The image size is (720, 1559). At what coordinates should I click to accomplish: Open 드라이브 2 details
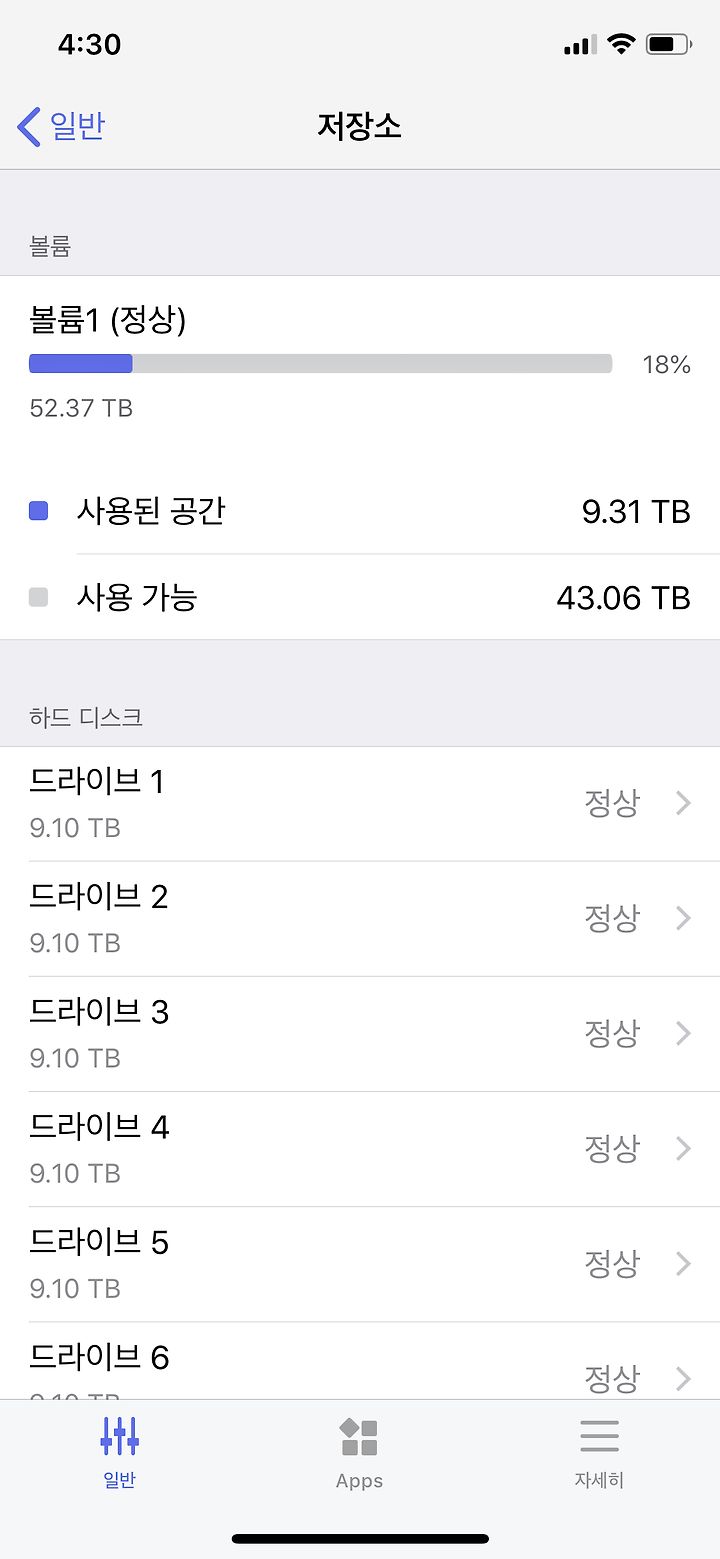360,919
